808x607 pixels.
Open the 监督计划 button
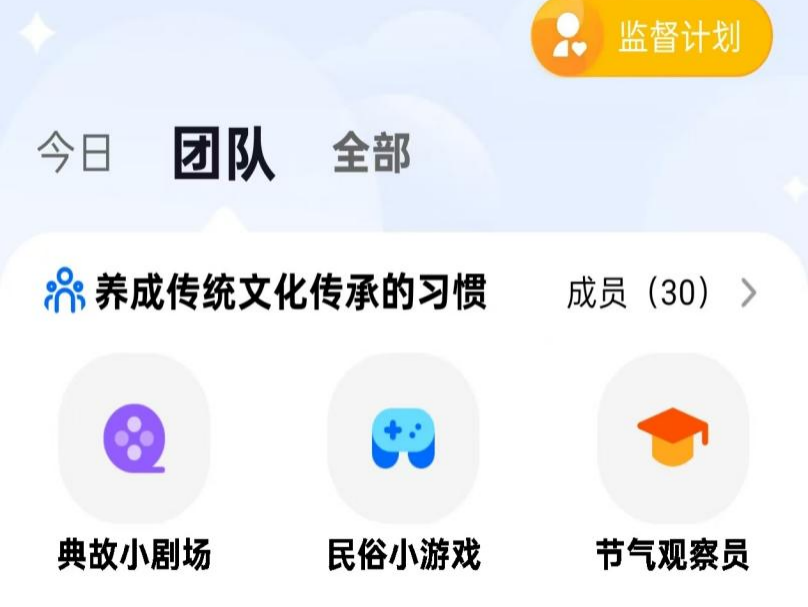pyautogui.click(x=652, y=38)
